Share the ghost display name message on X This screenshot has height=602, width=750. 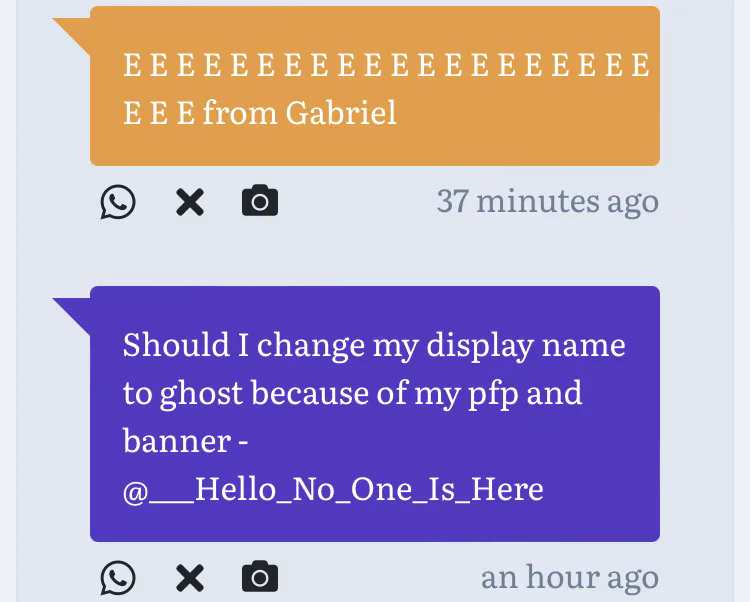[x=189, y=578]
